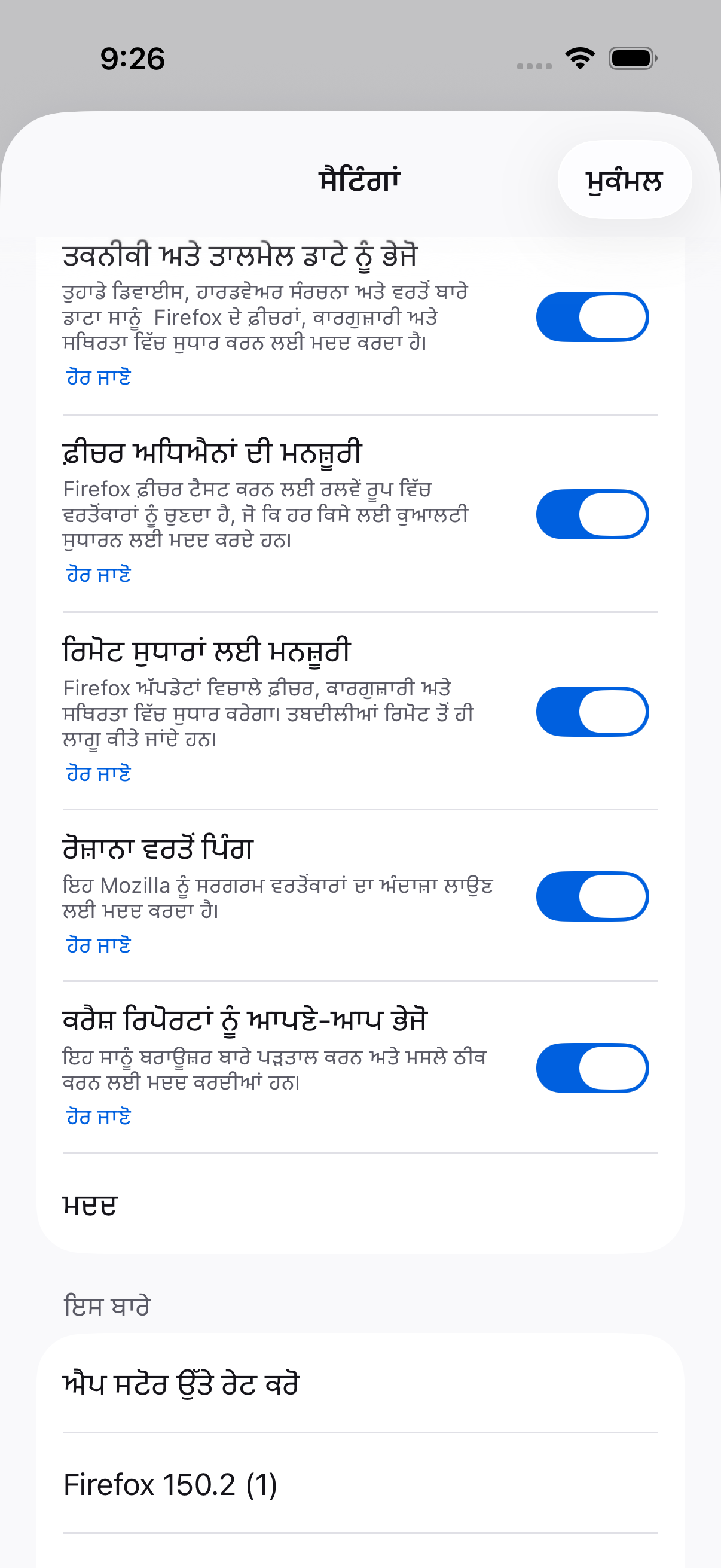Open ਹੋਰ ਜਾਣੋ link under ਰੋਜ਼ਾਨਾ ਵਰਤੋਂ ਪਿੰਗ
Viewport: 721px width, 1568px height.
pos(99,946)
